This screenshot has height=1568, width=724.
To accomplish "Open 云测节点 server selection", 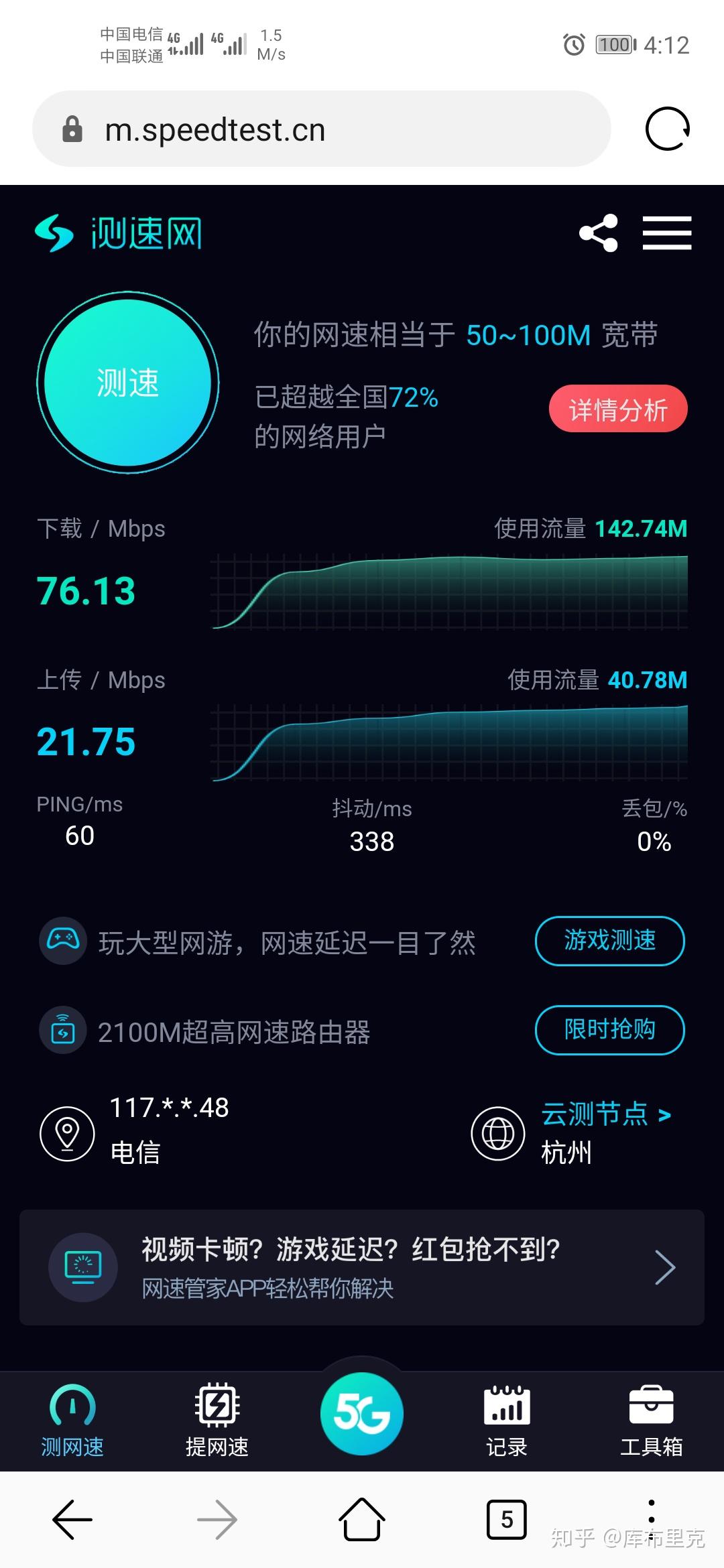I will pos(605,1114).
